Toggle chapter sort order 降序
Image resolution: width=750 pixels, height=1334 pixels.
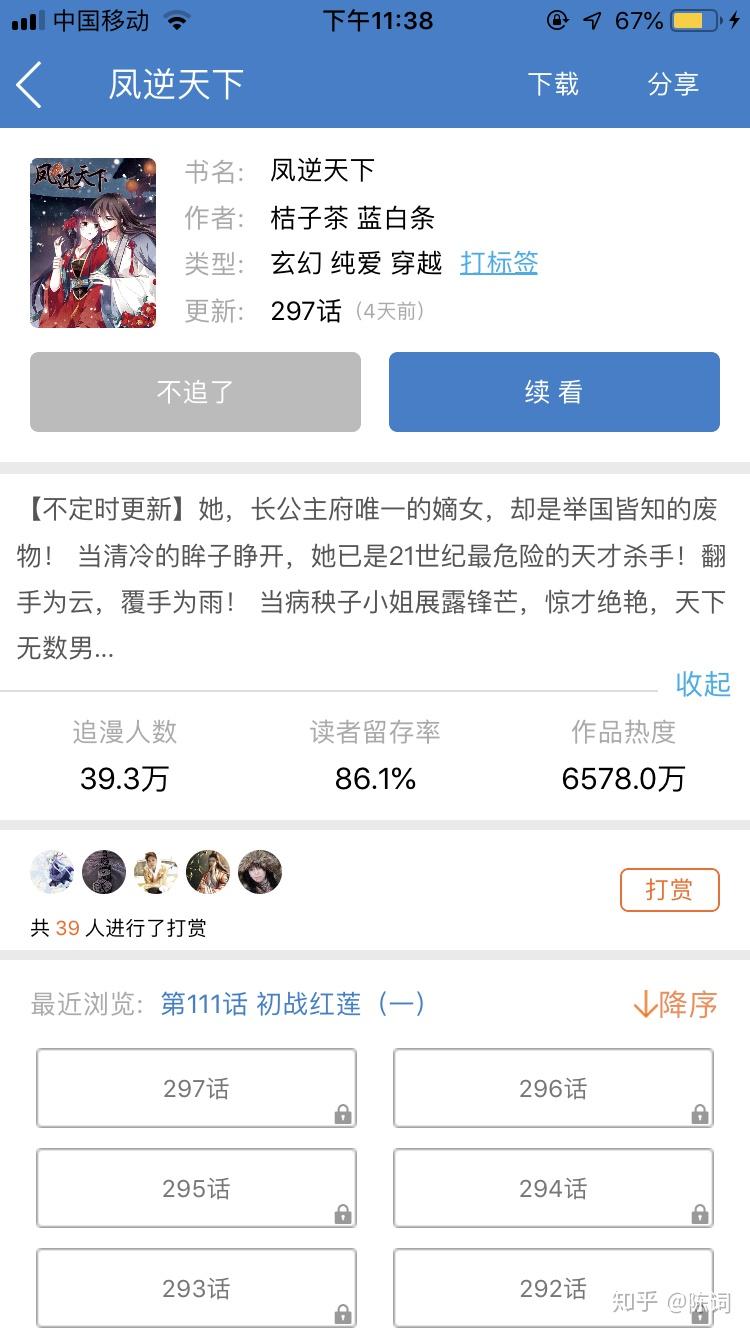click(676, 1004)
